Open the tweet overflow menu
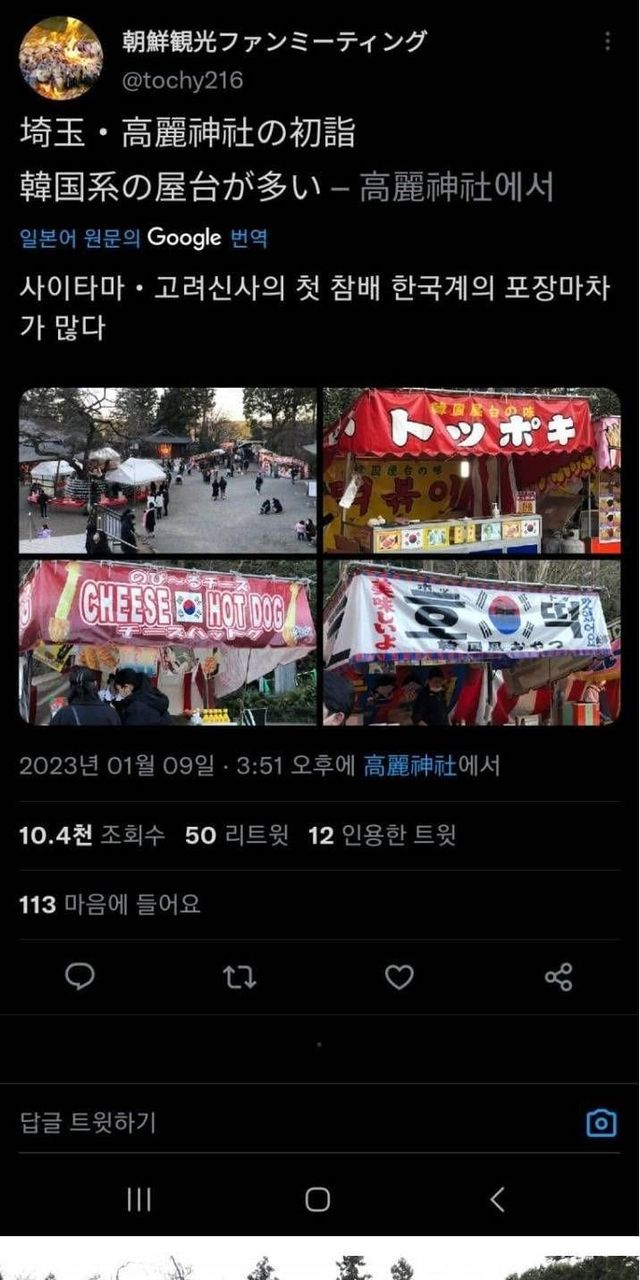The width and height of the screenshot is (640, 1280). (607, 41)
